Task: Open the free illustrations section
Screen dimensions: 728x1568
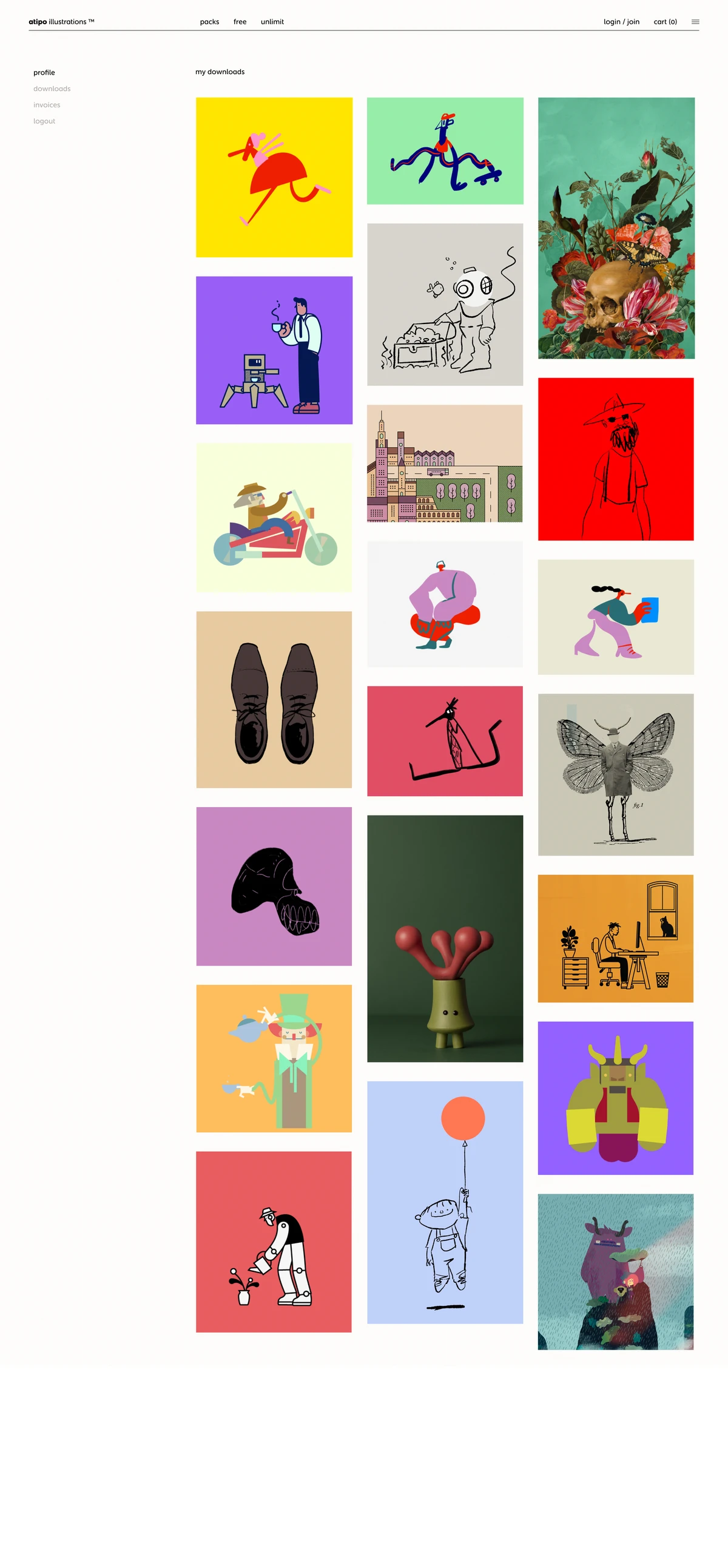Action: tap(240, 22)
